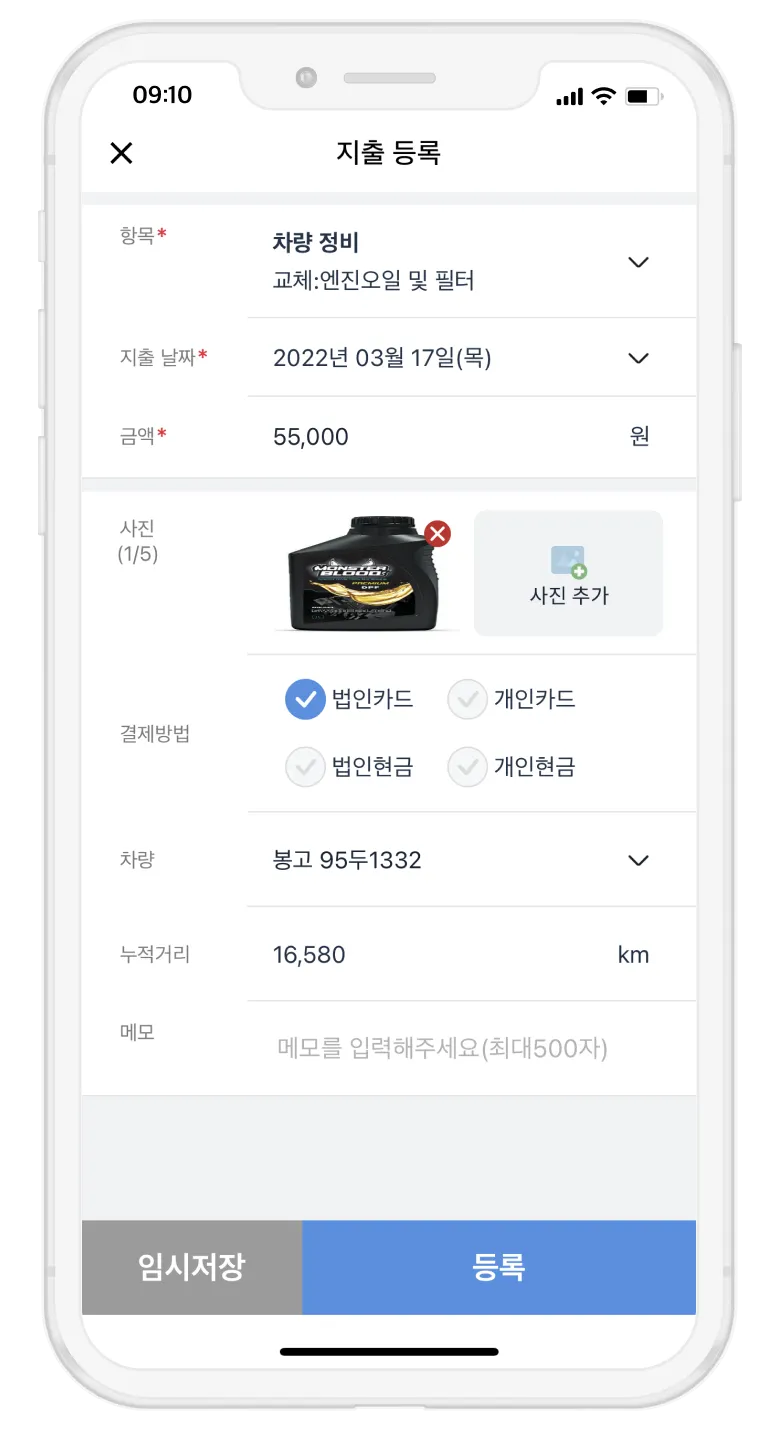The height and width of the screenshot is (1436, 772).
Task: Save draft with 임시저장
Action: 192,1267
